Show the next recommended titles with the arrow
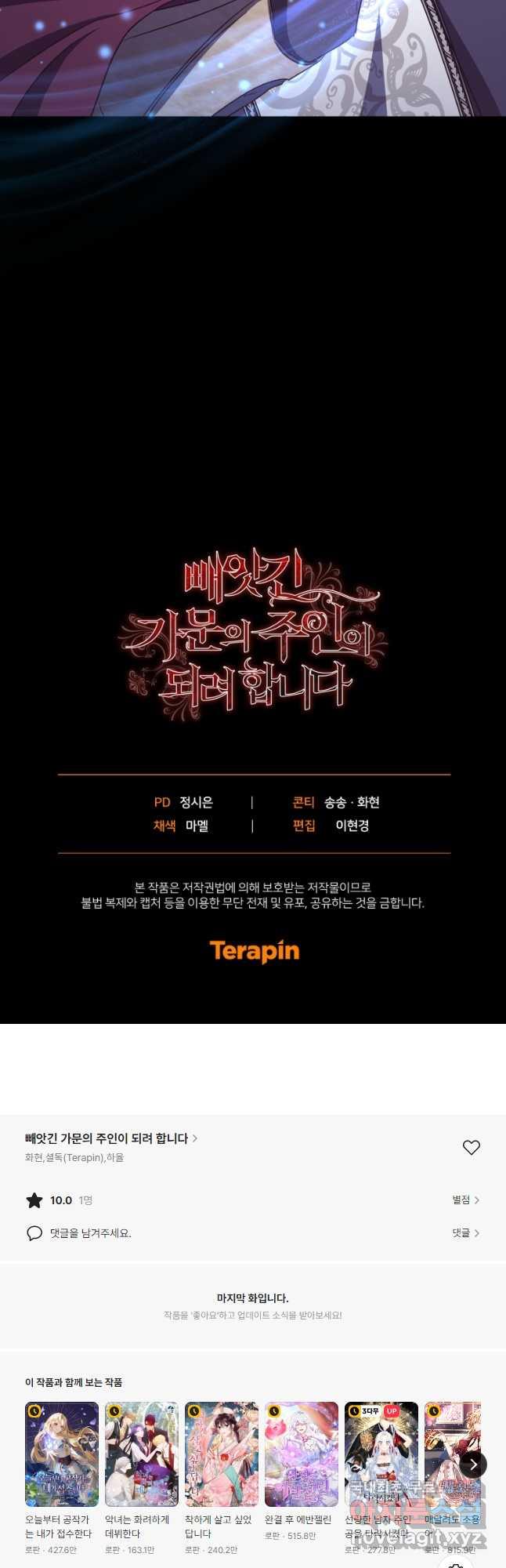Viewport: 506px width, 1568px height. [473, 1464]
